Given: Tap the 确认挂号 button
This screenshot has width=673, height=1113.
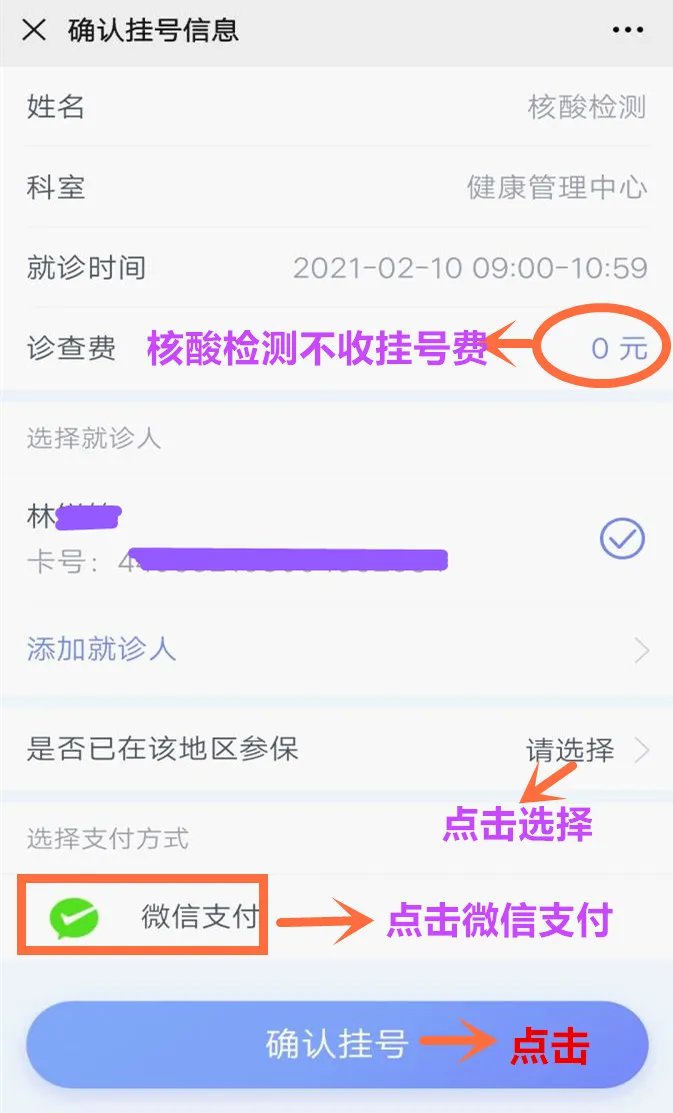Looking at the screenshot, I should [337, 1045].
